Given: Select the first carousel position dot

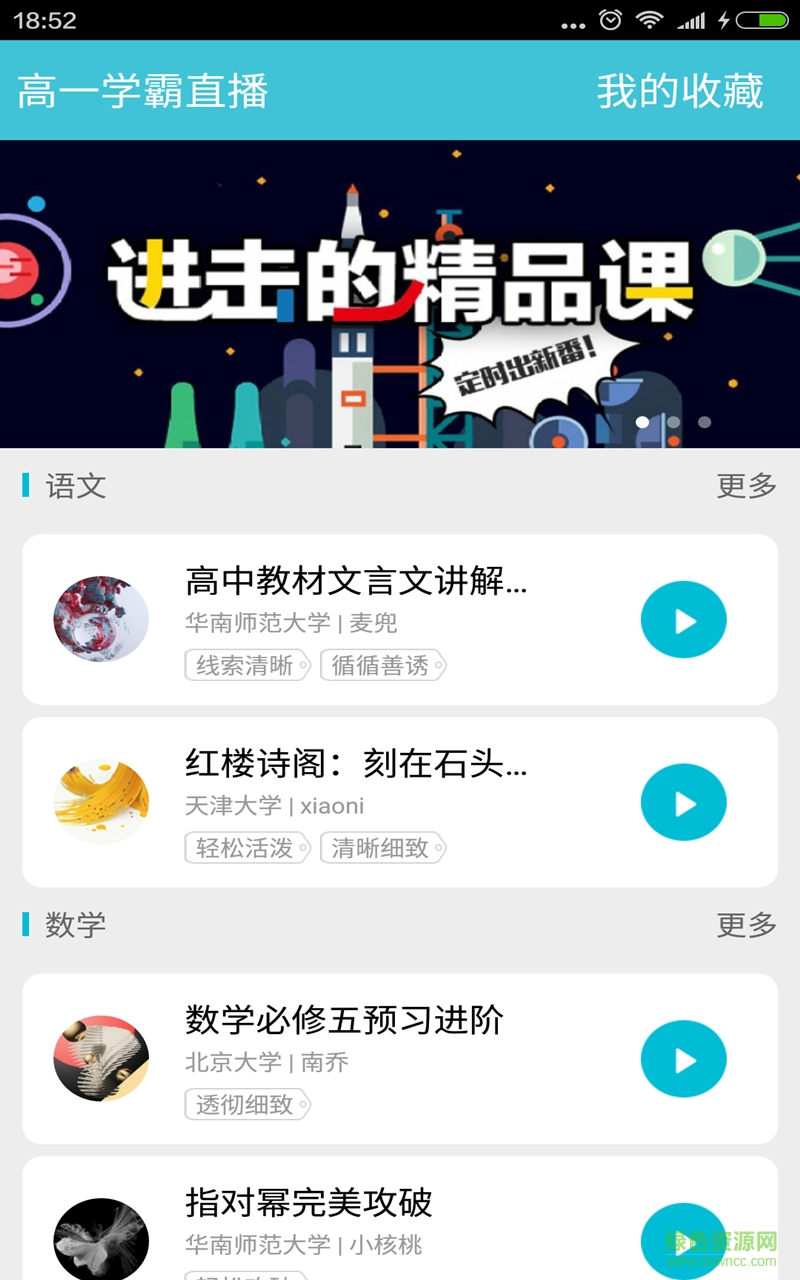Looking at the screenshot, I should (641, 422).
